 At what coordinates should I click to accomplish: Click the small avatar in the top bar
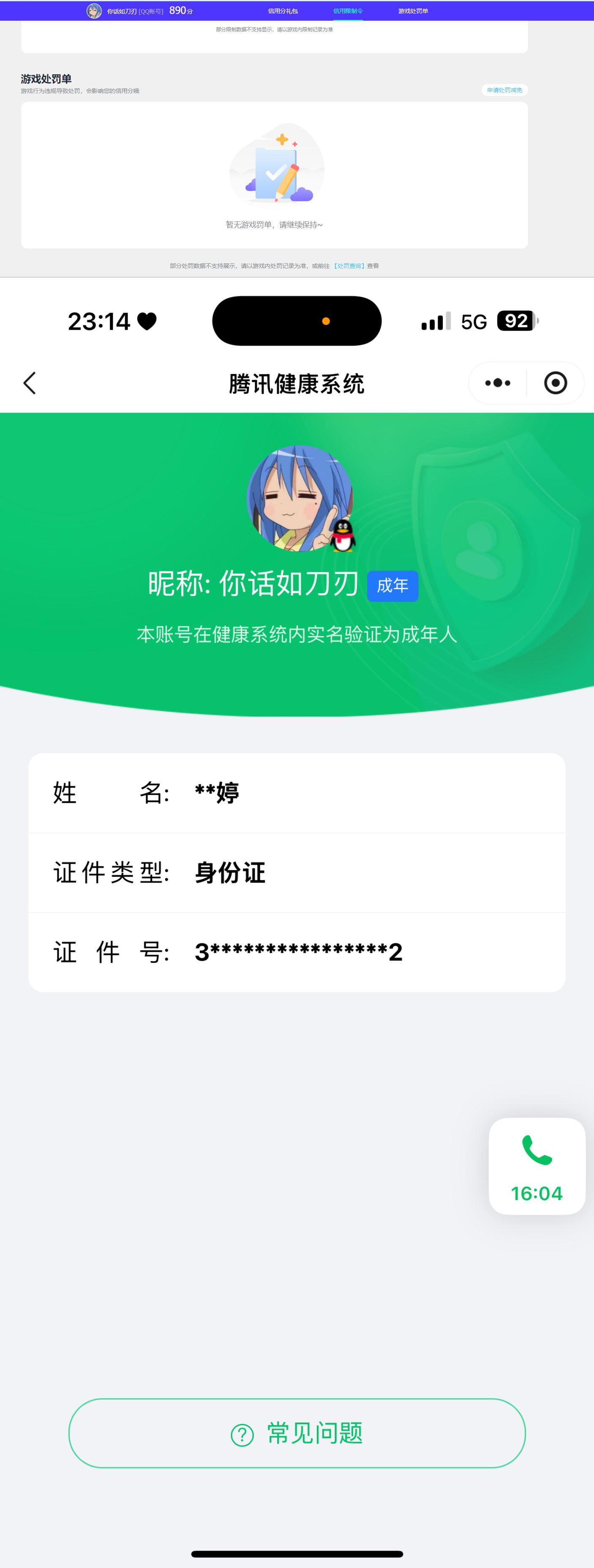point(94,10)
